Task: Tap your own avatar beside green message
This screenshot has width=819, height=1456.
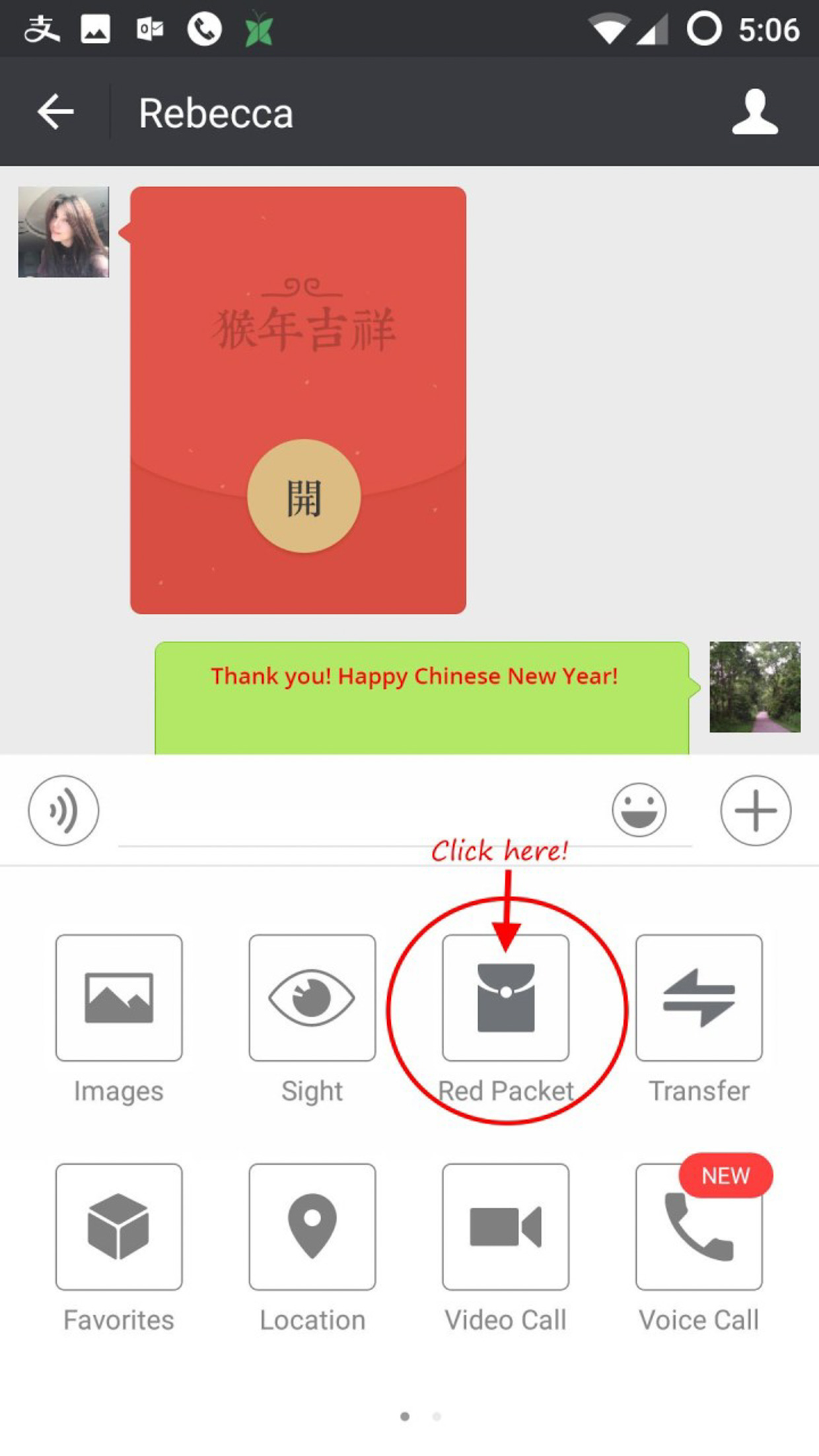Action: coord(755,687)
